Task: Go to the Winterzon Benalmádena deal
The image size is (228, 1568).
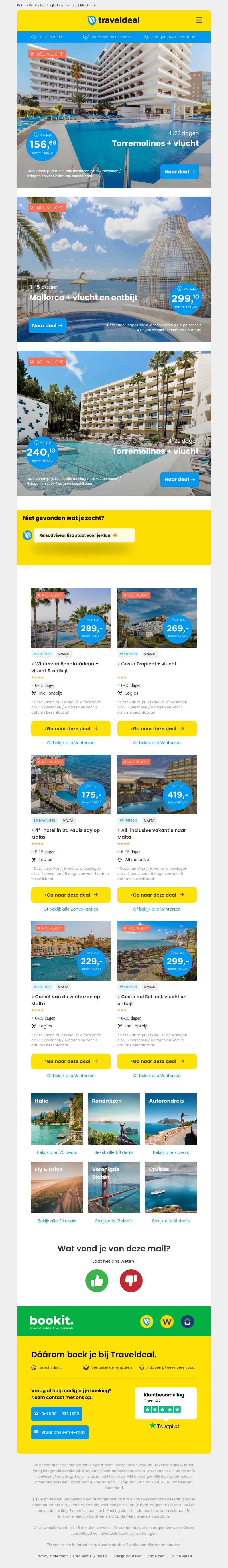Action: [70, 728]
